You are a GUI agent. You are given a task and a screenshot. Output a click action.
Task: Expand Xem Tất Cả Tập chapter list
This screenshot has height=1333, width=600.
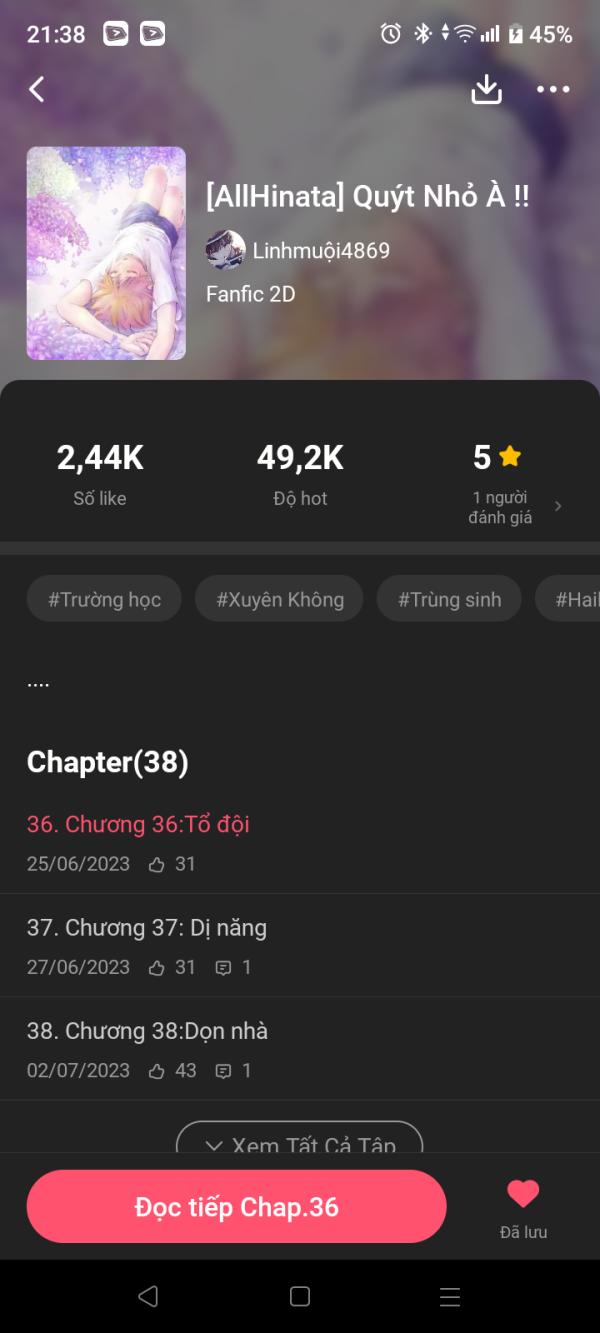pyautogui.click(x=300, y=1141)
